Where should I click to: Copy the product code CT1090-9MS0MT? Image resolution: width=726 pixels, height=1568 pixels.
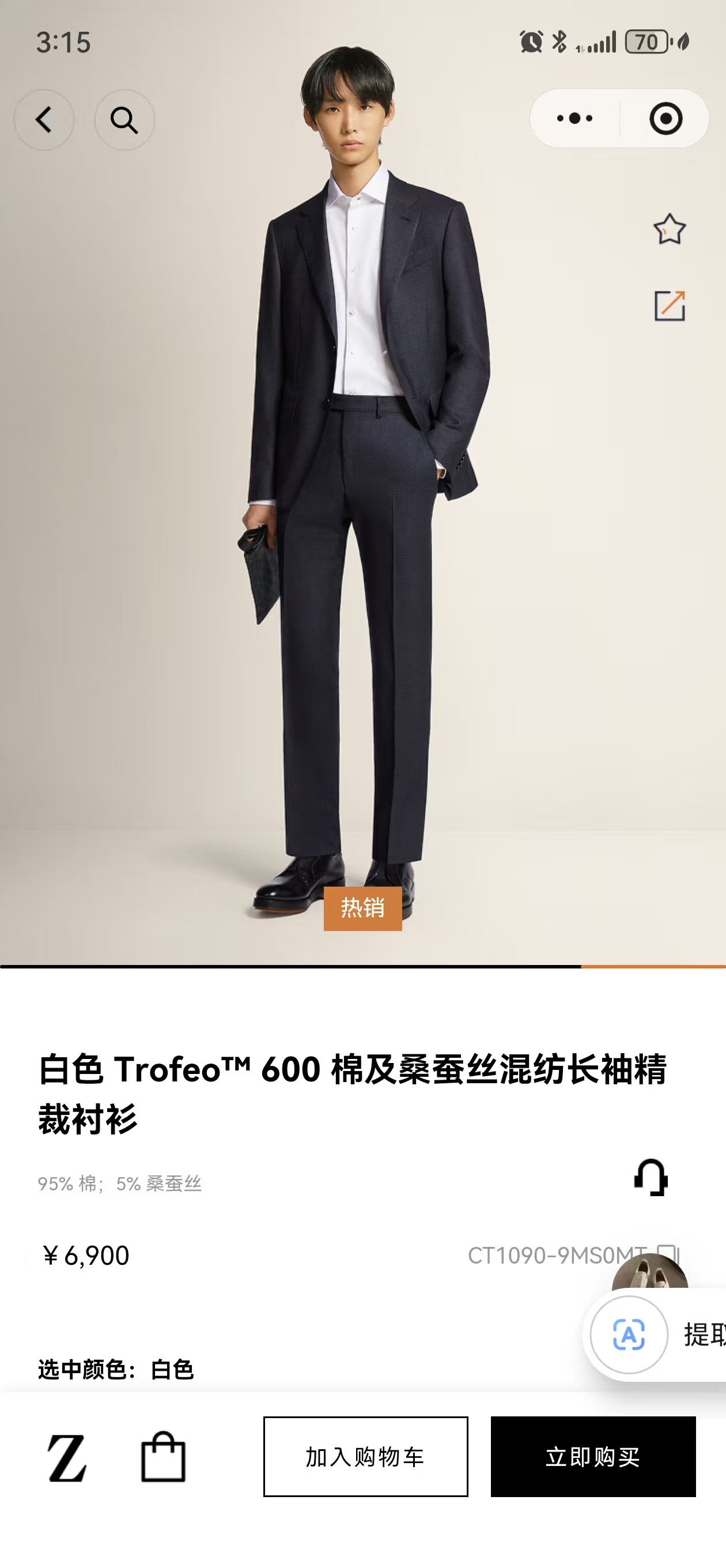pyautogui.click(x=668, y=1254)
